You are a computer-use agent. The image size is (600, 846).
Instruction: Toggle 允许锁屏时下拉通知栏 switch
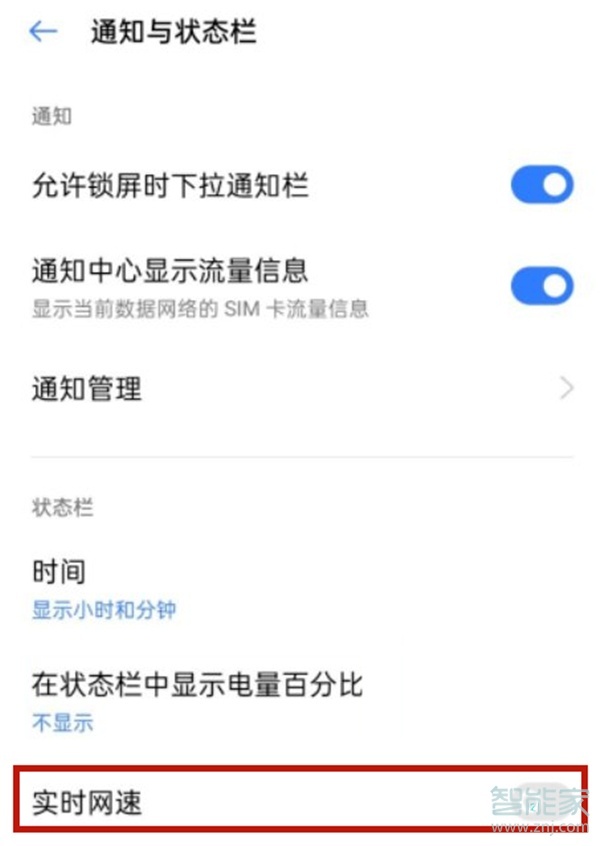click(x=542, y=185)
